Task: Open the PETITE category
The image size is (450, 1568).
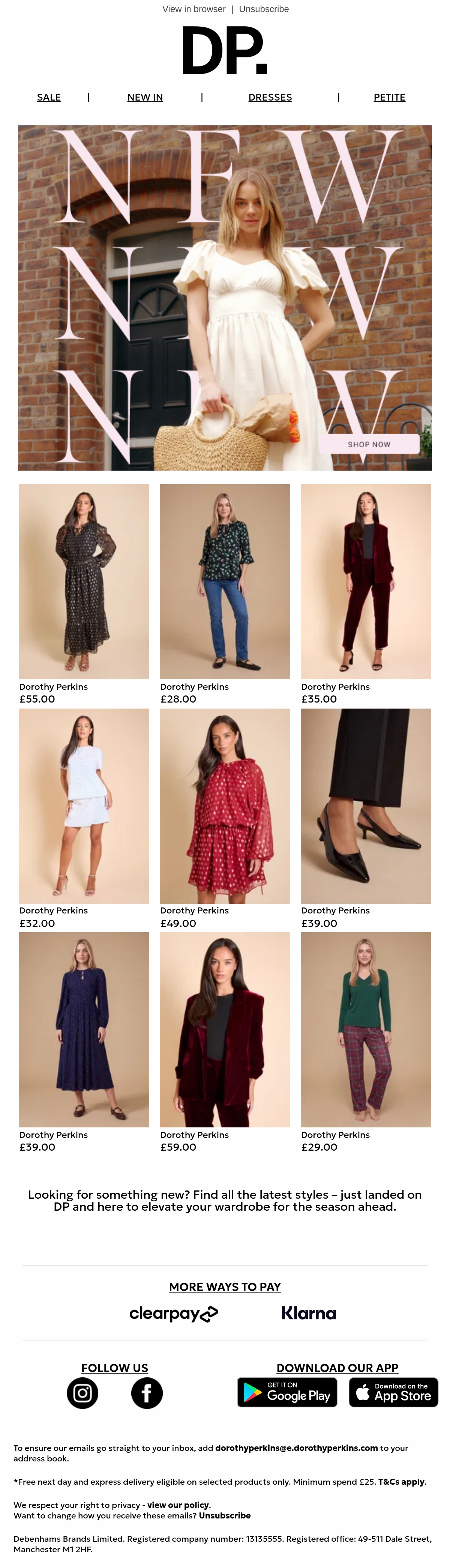Action: pyautogui.click(x=389, y=98)
